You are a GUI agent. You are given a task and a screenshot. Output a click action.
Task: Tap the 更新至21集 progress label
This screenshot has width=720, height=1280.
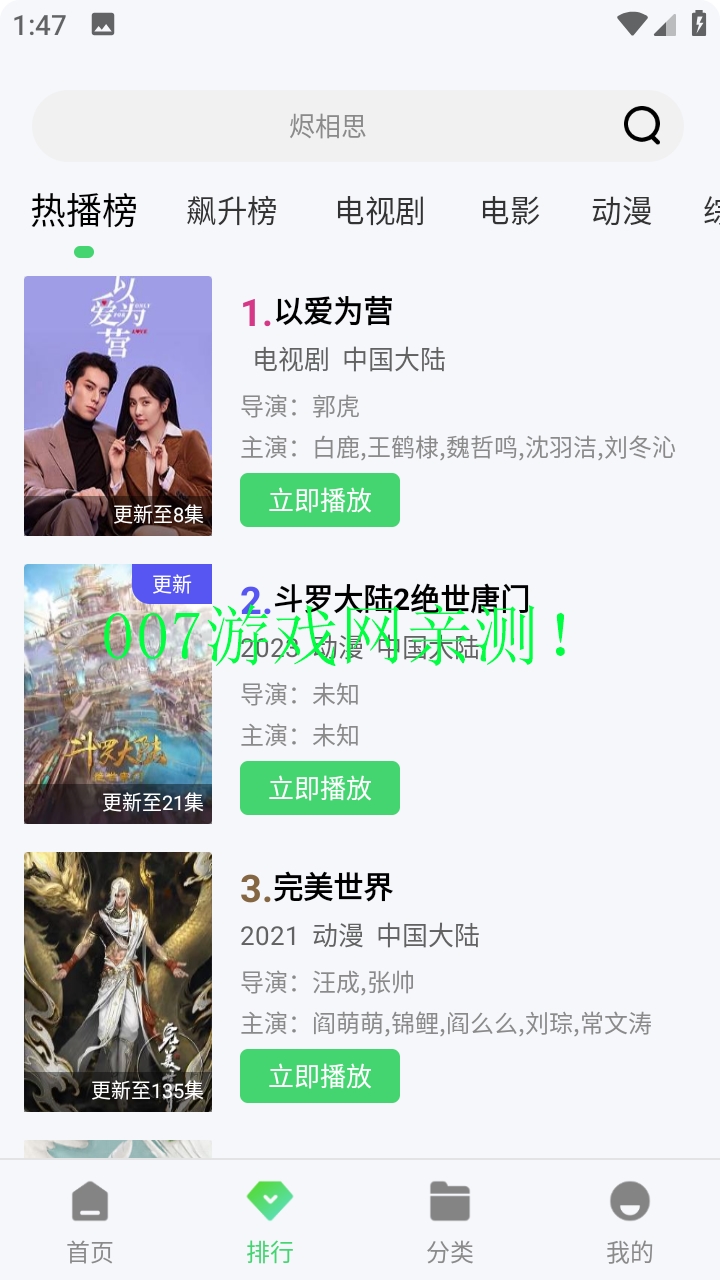155,803
